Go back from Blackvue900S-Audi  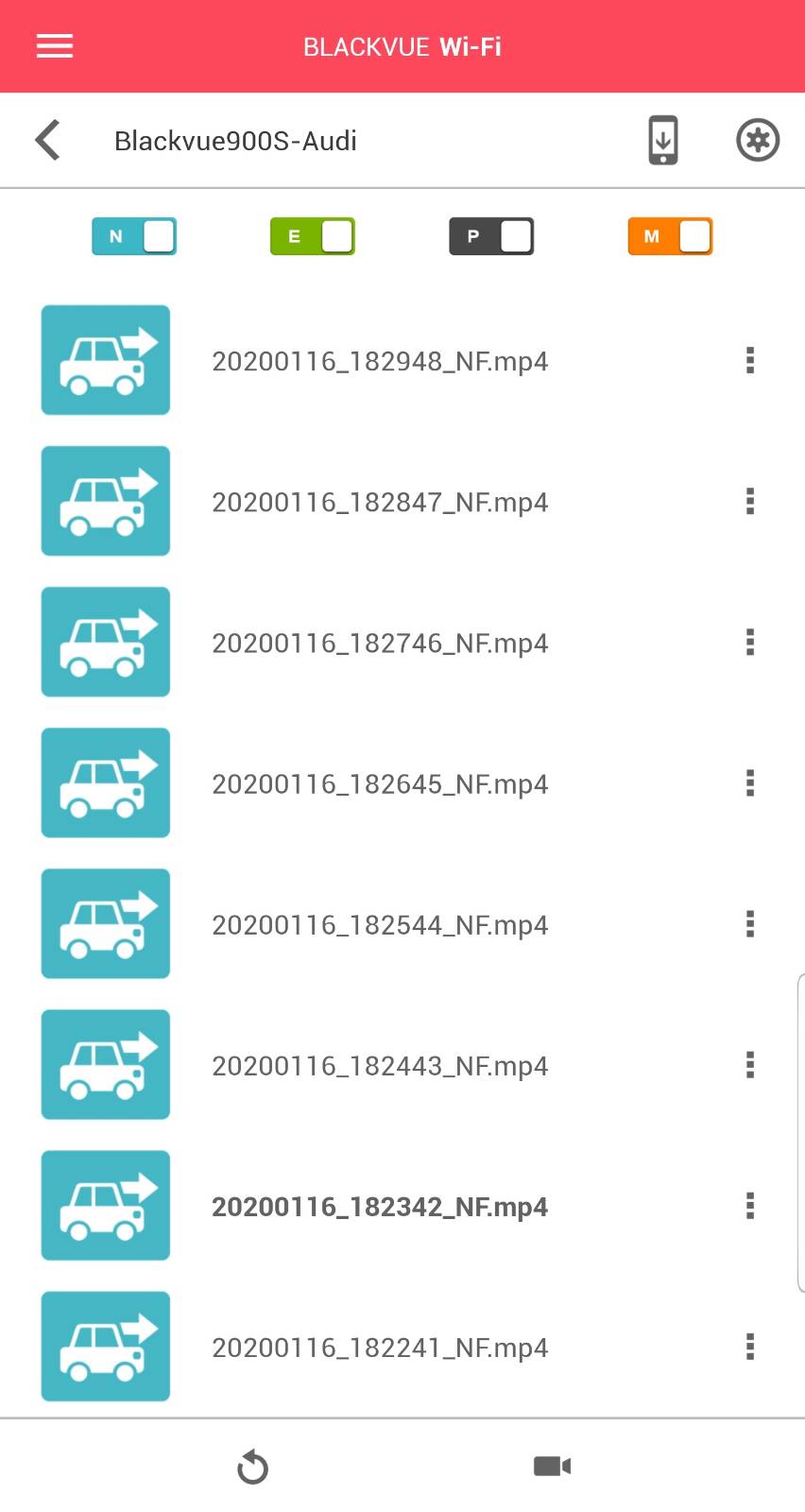click(48, 141)
